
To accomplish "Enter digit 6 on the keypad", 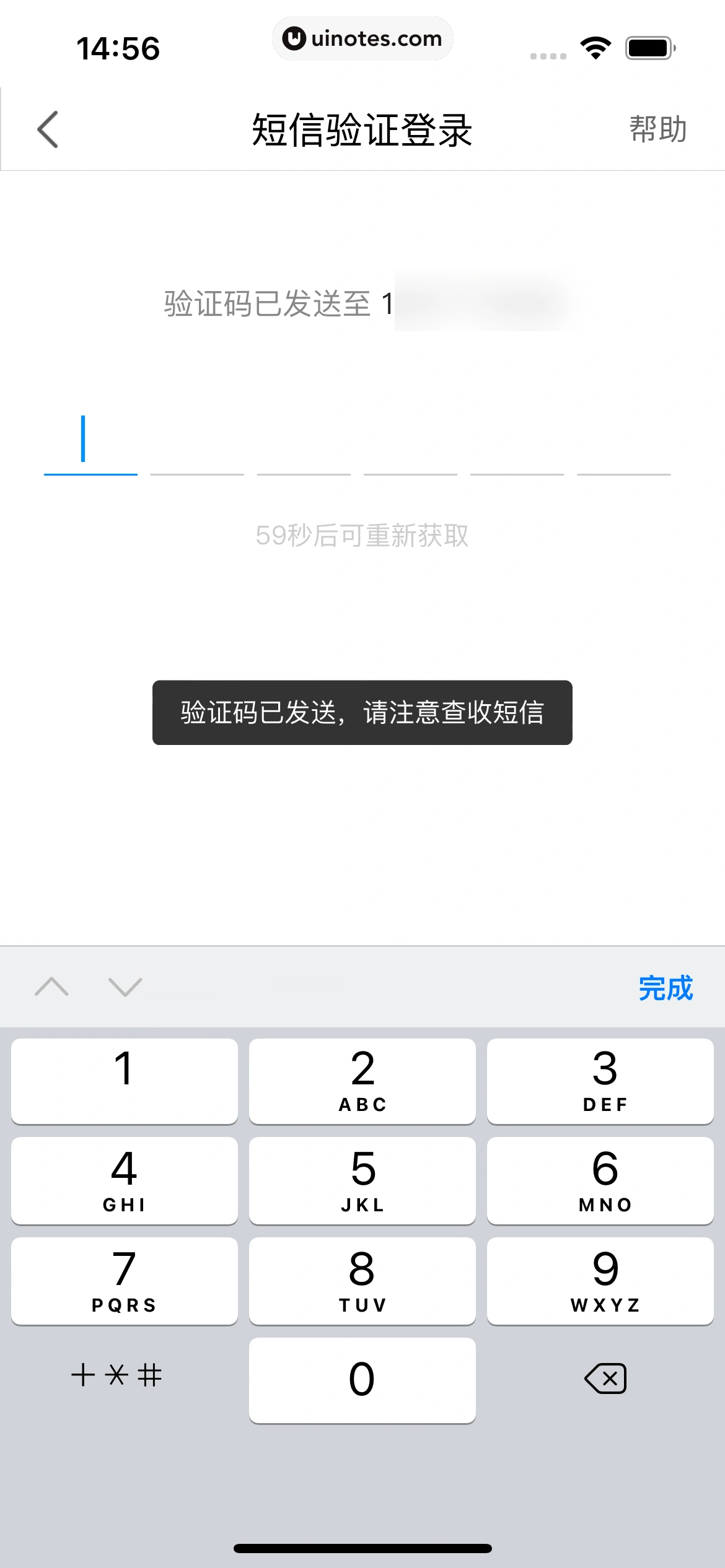I will tap(600, 1180).
